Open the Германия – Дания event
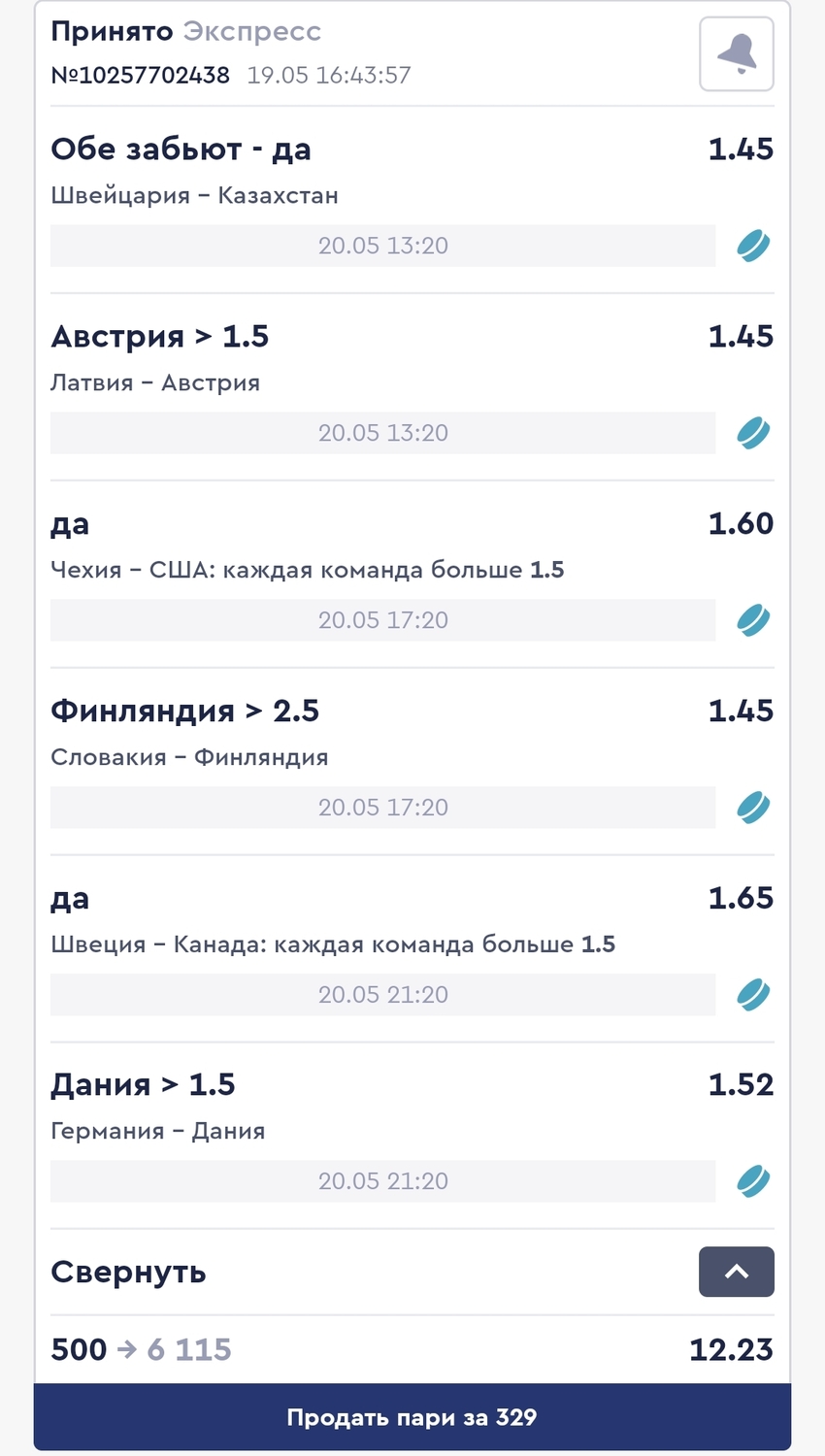Screen dimensions: 825x1456 click(x=158, y=1131)
